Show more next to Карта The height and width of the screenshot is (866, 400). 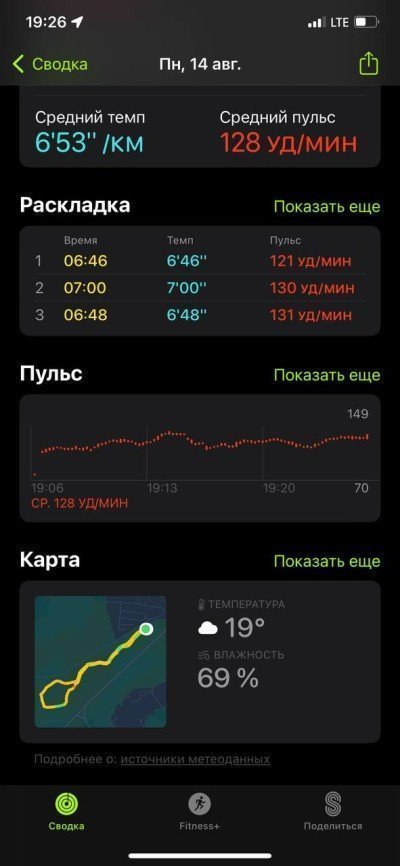point(327,562)
